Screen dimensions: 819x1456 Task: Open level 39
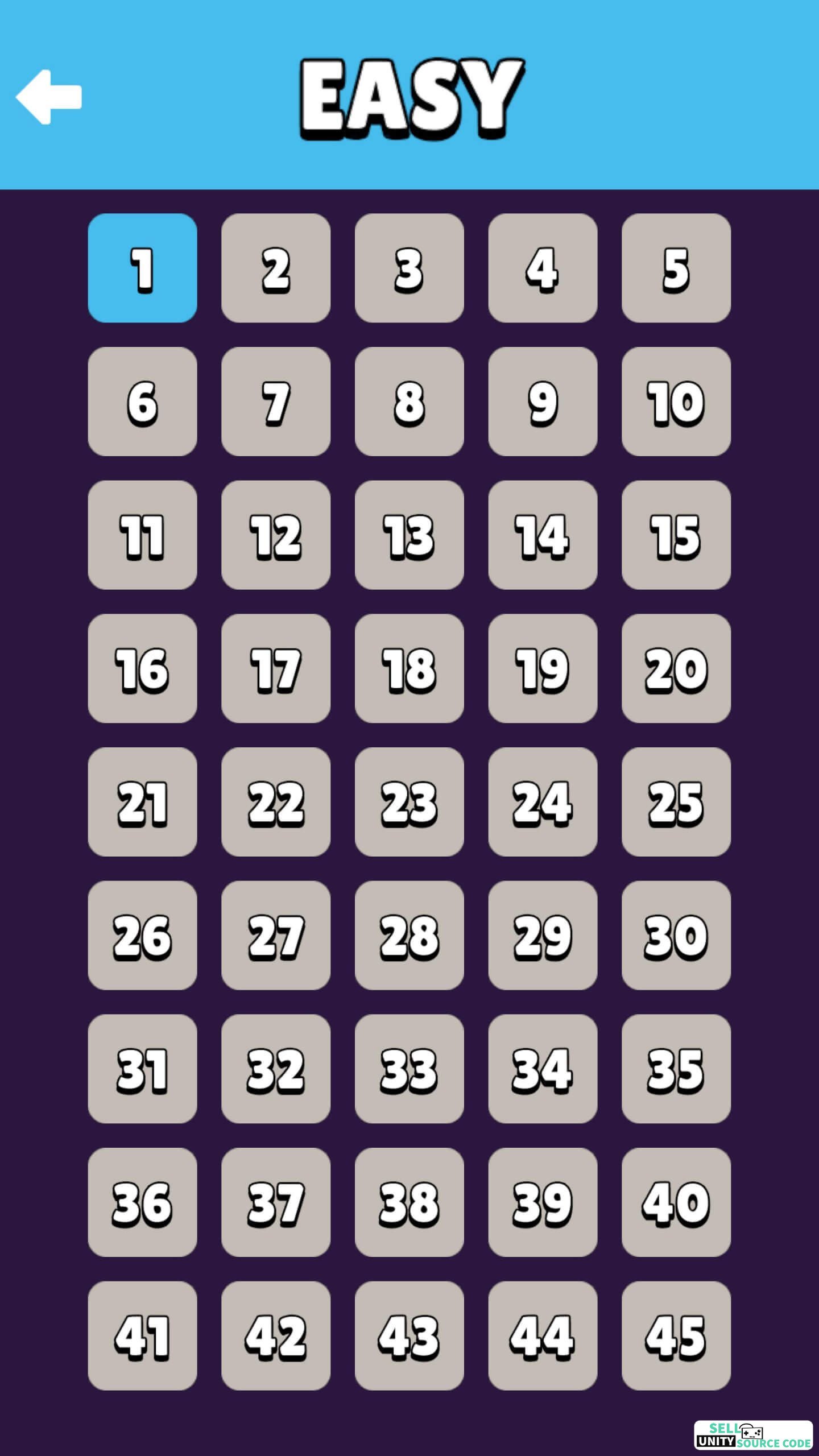[543, 1202]
